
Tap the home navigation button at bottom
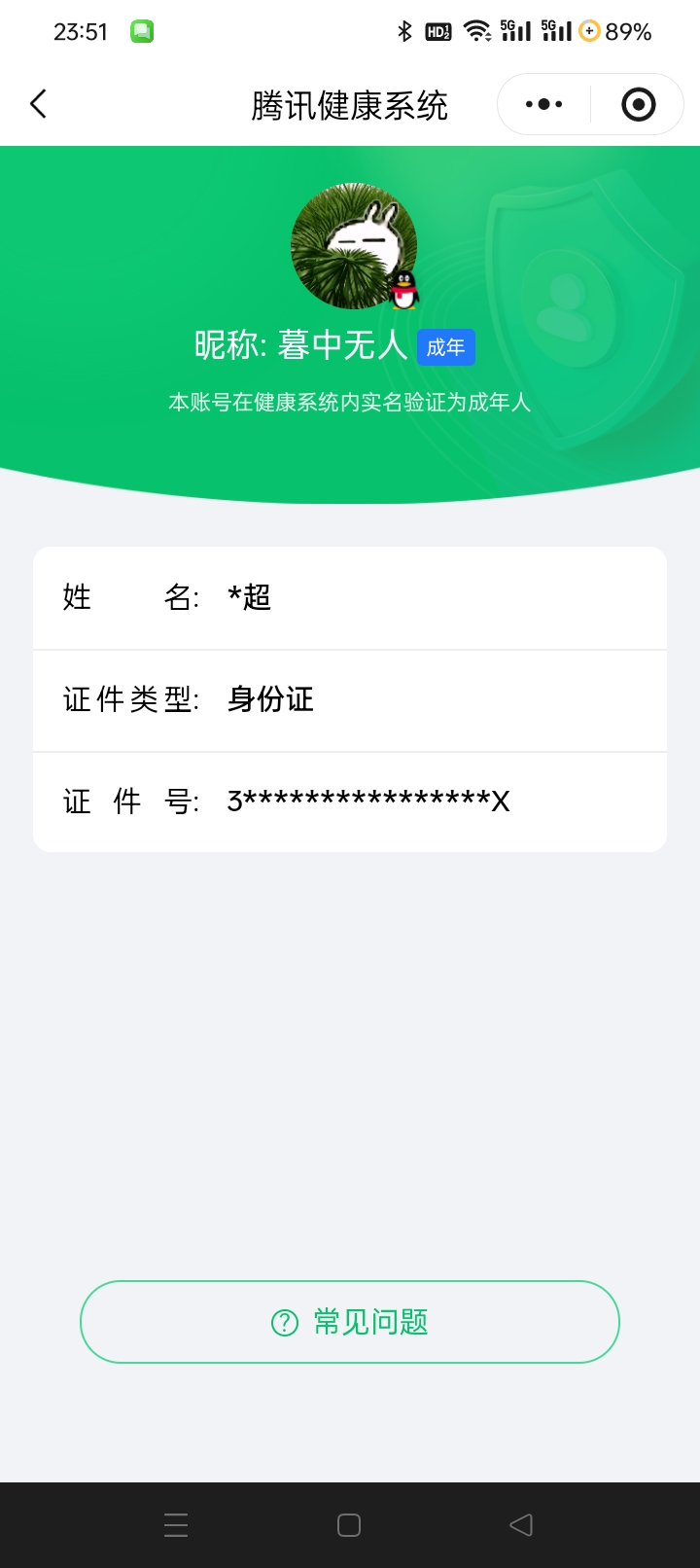349,1524
